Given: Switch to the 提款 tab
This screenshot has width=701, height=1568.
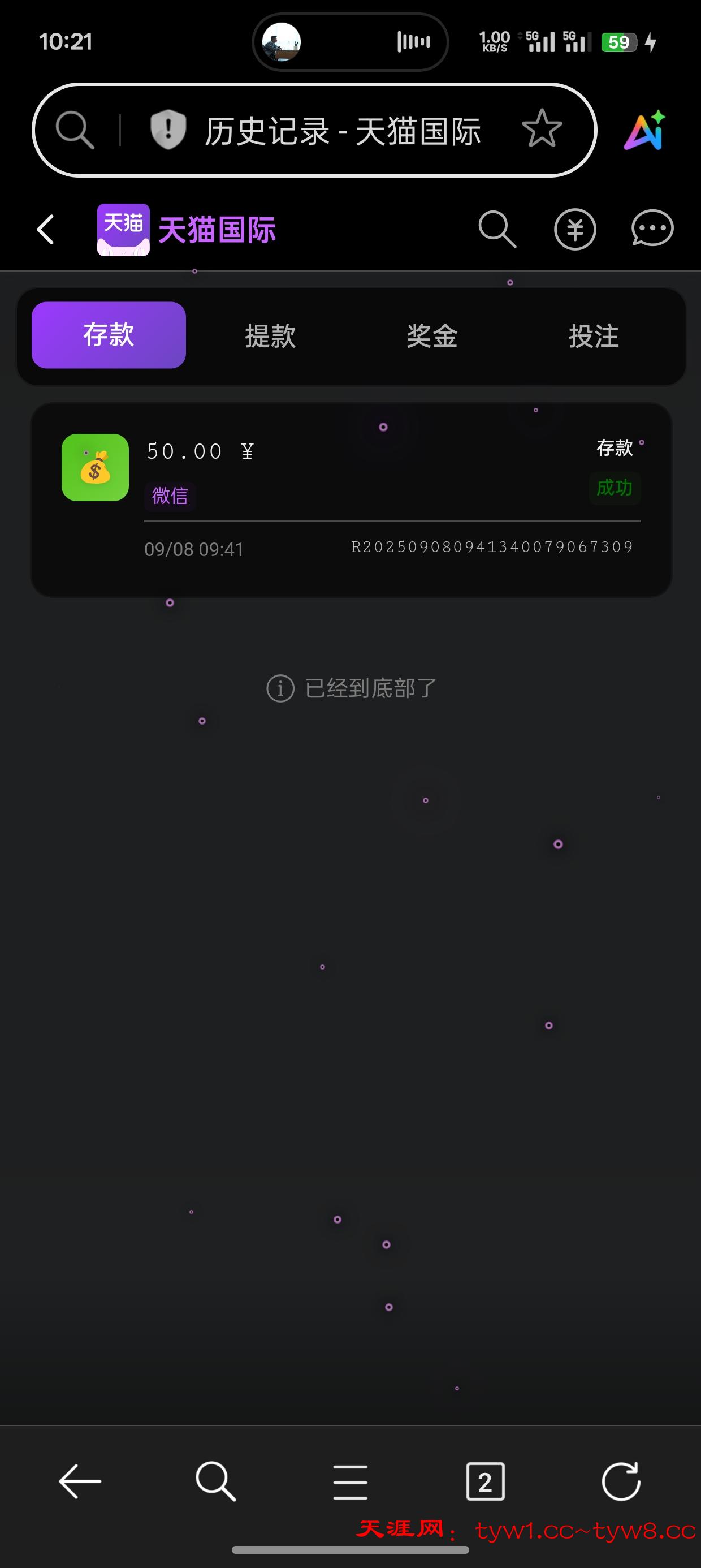Looking at the screenshot, I should coord(270,335).
